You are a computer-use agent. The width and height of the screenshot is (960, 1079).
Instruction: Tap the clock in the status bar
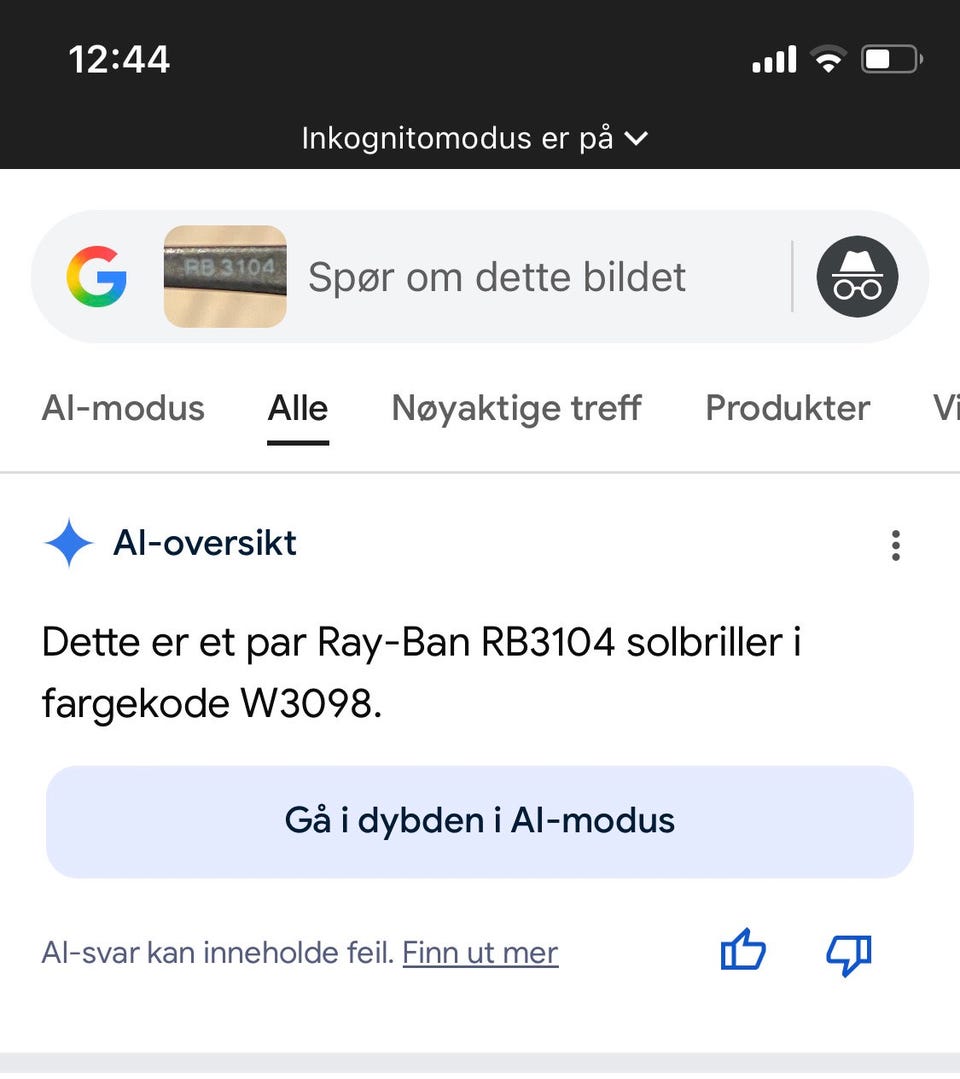[x=120, y=58]
